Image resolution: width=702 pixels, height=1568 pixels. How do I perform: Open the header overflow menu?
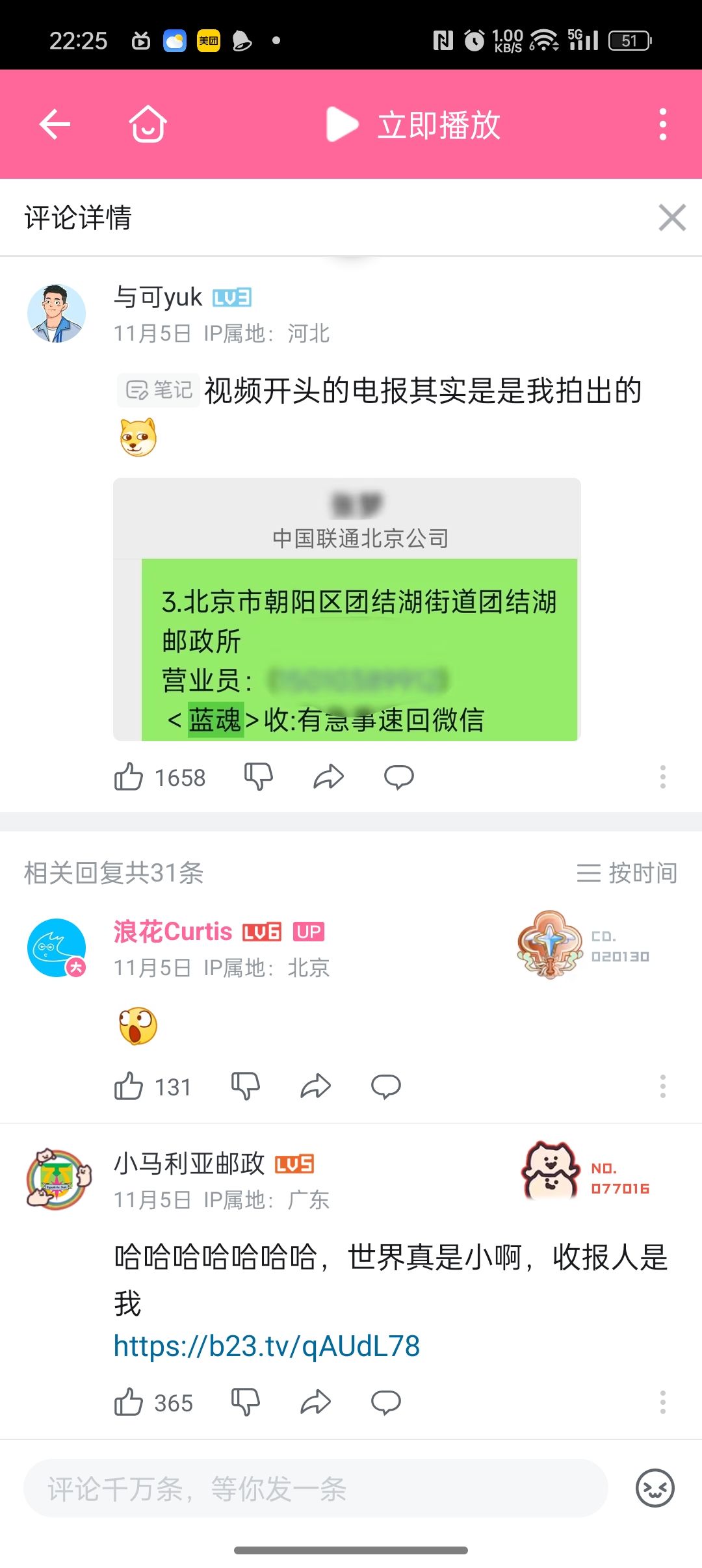pos(662,124)
